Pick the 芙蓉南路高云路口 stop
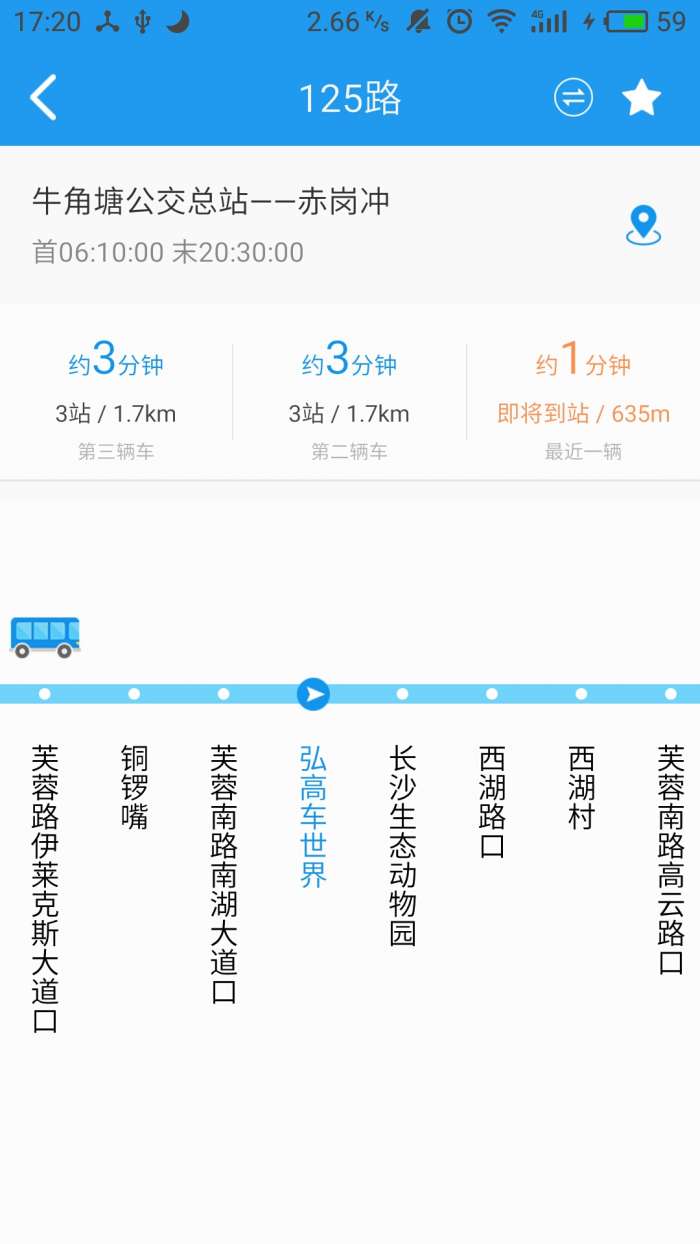700x1244 pixels. point(670,858)
